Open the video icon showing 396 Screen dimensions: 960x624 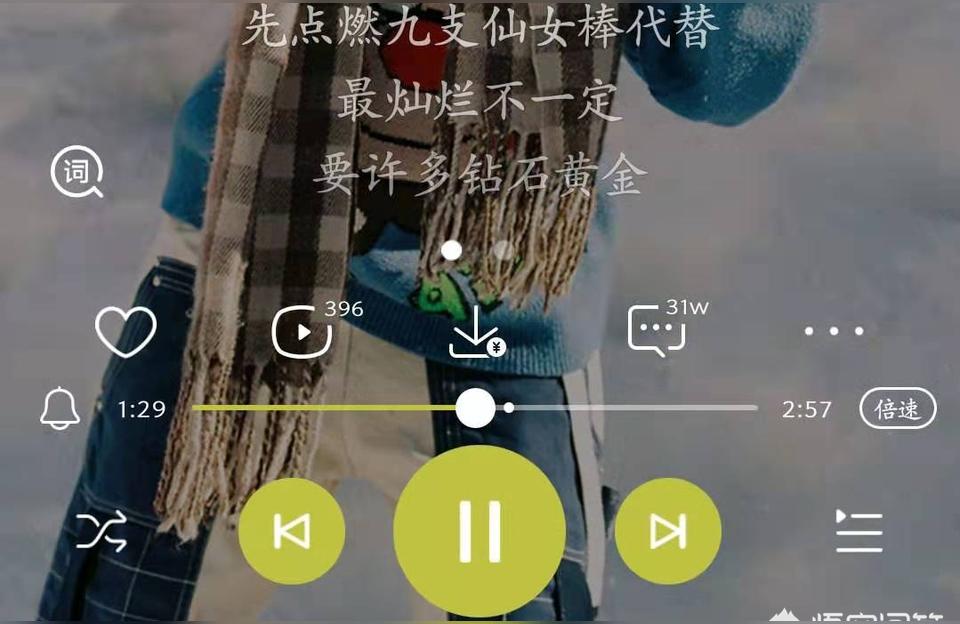point(303,331)
